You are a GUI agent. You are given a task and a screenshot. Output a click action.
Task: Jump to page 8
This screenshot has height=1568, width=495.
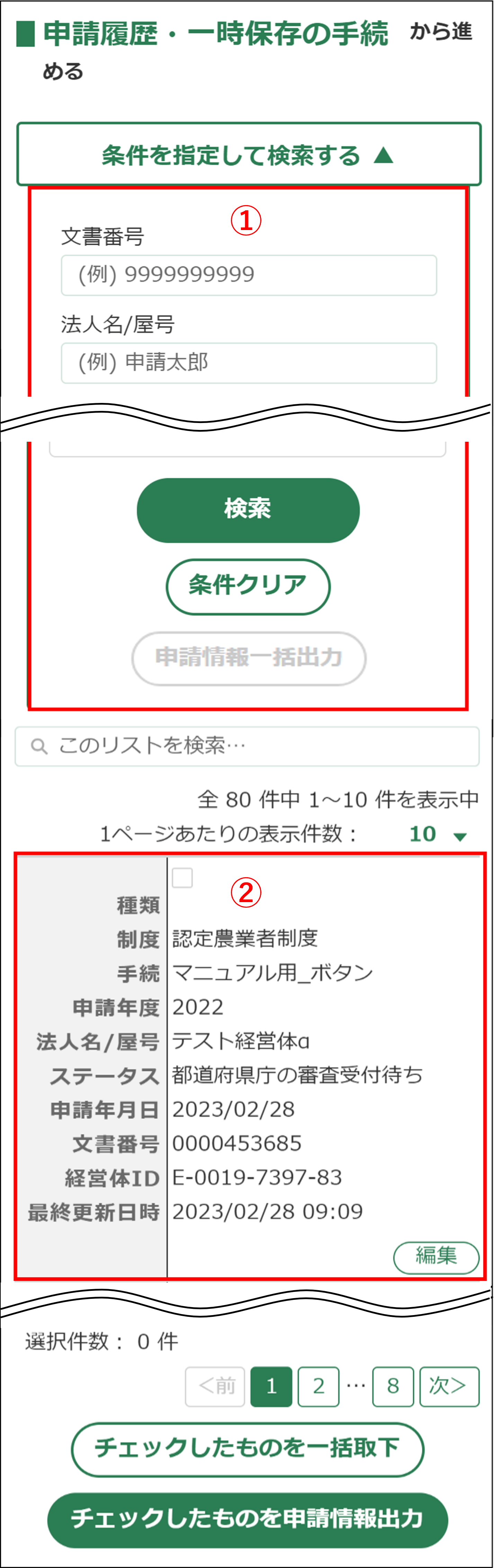pos(392,1386)
